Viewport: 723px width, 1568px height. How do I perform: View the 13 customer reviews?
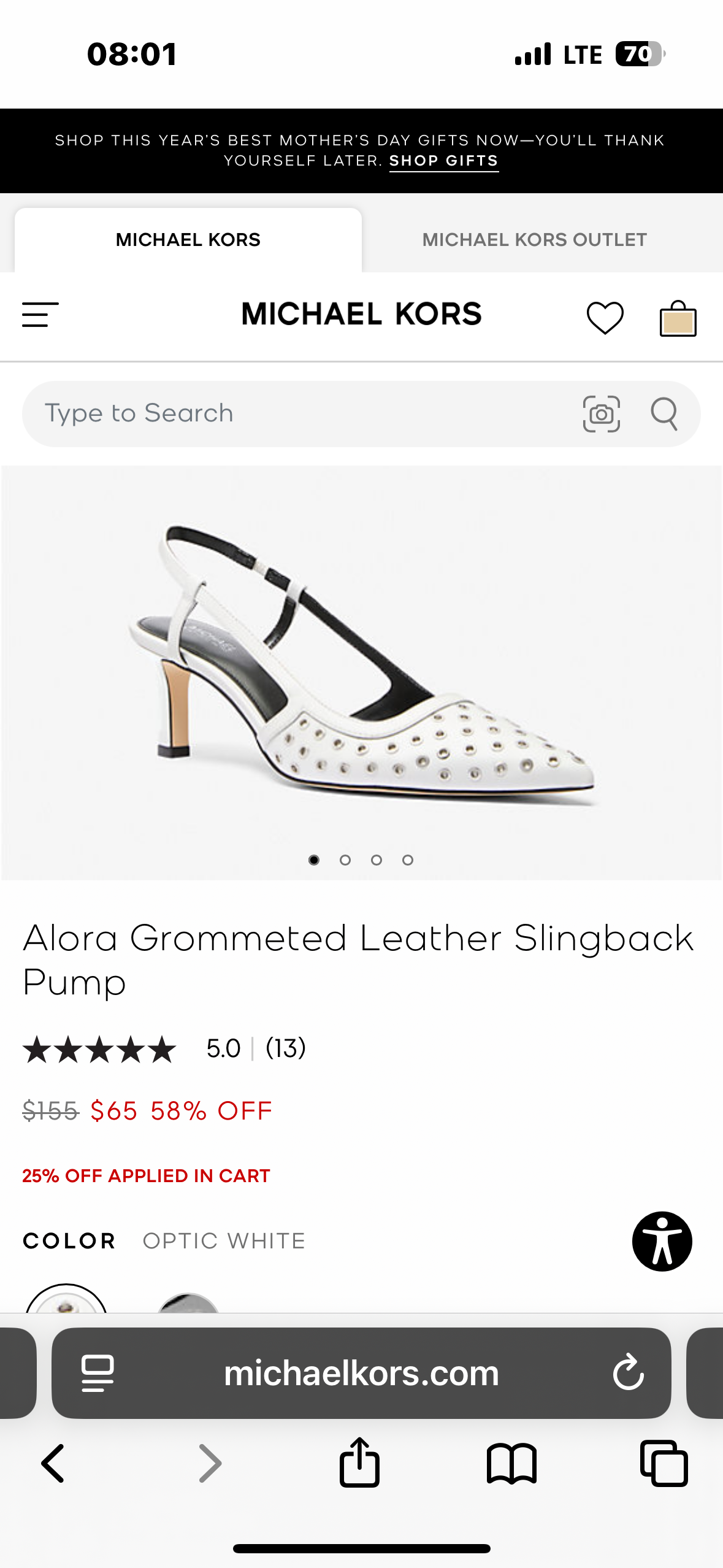coord(285,1048)
